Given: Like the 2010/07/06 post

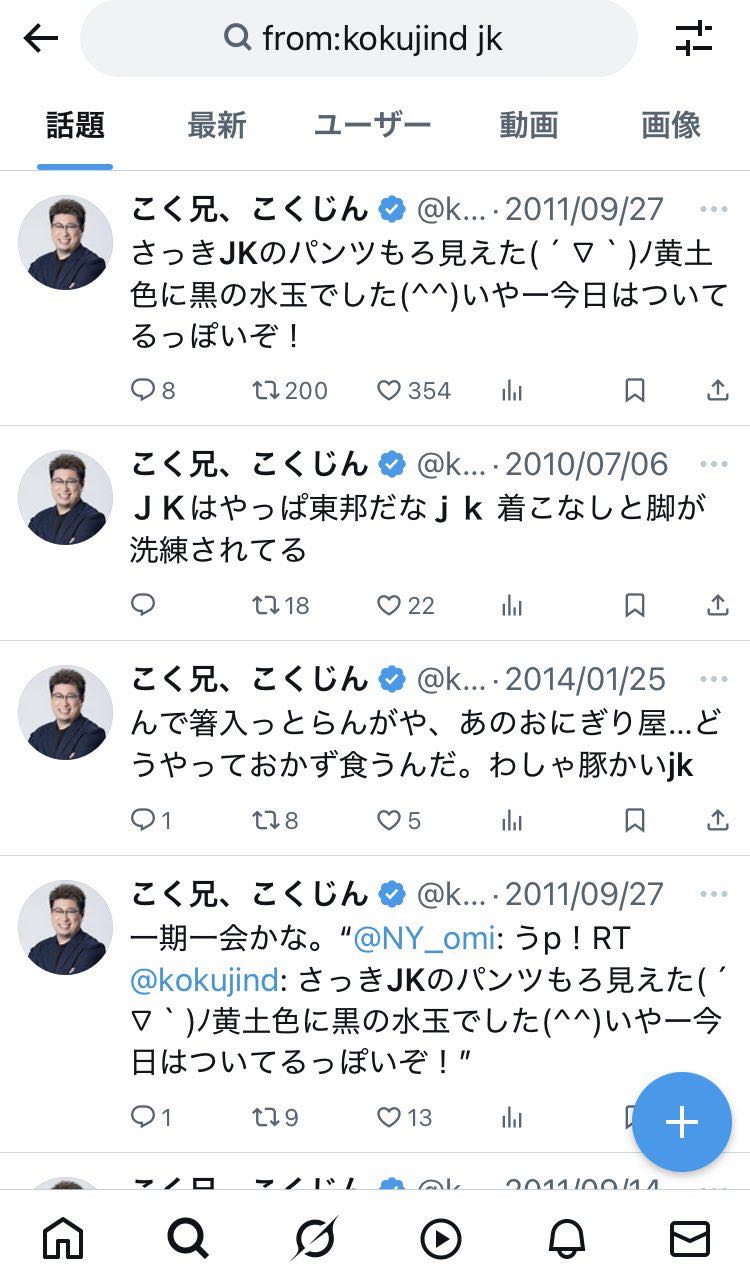Looking at the screenshot, I should [389, 605].
